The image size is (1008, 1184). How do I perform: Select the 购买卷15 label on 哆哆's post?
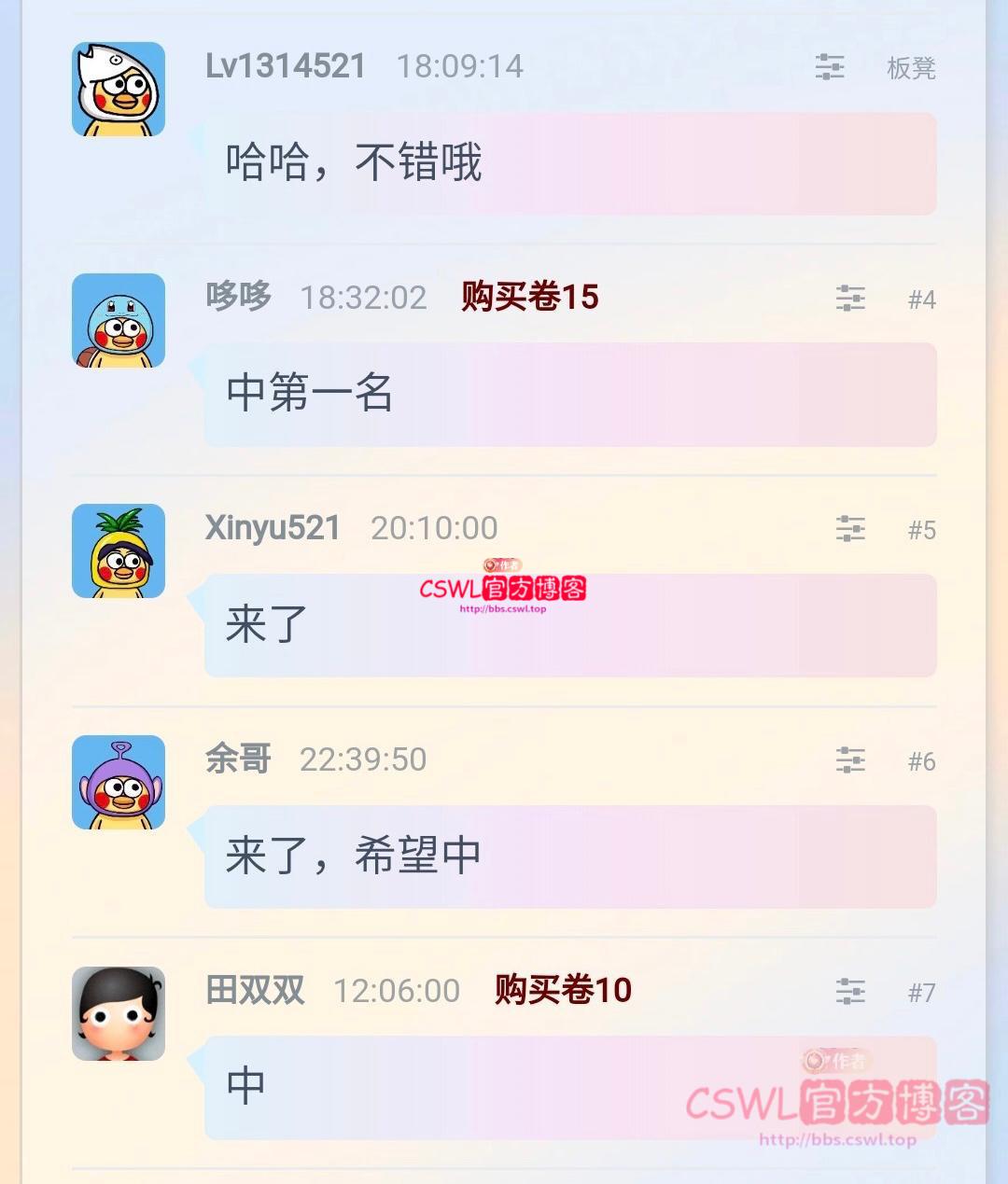click(528, 297)
